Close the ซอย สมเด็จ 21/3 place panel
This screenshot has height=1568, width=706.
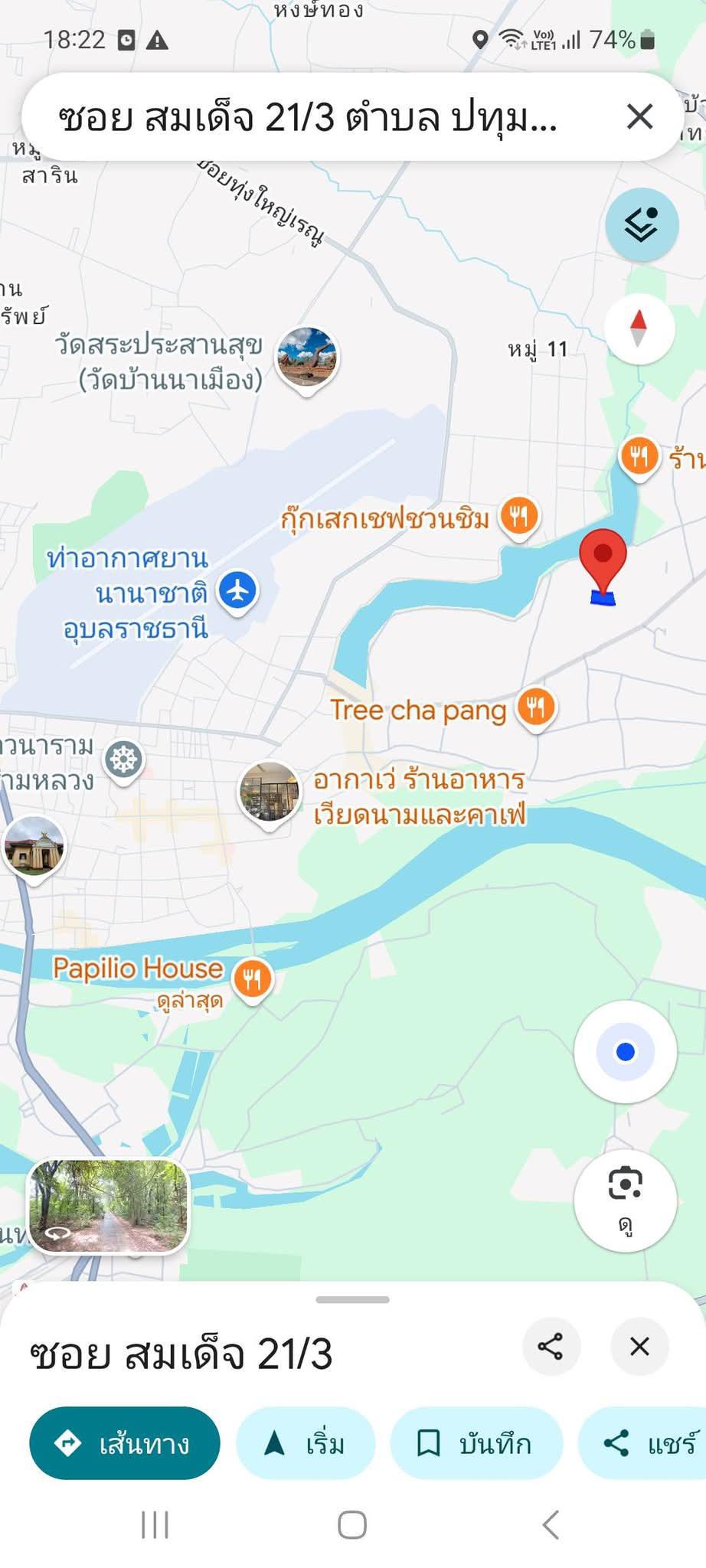[x=639, y=1346]
